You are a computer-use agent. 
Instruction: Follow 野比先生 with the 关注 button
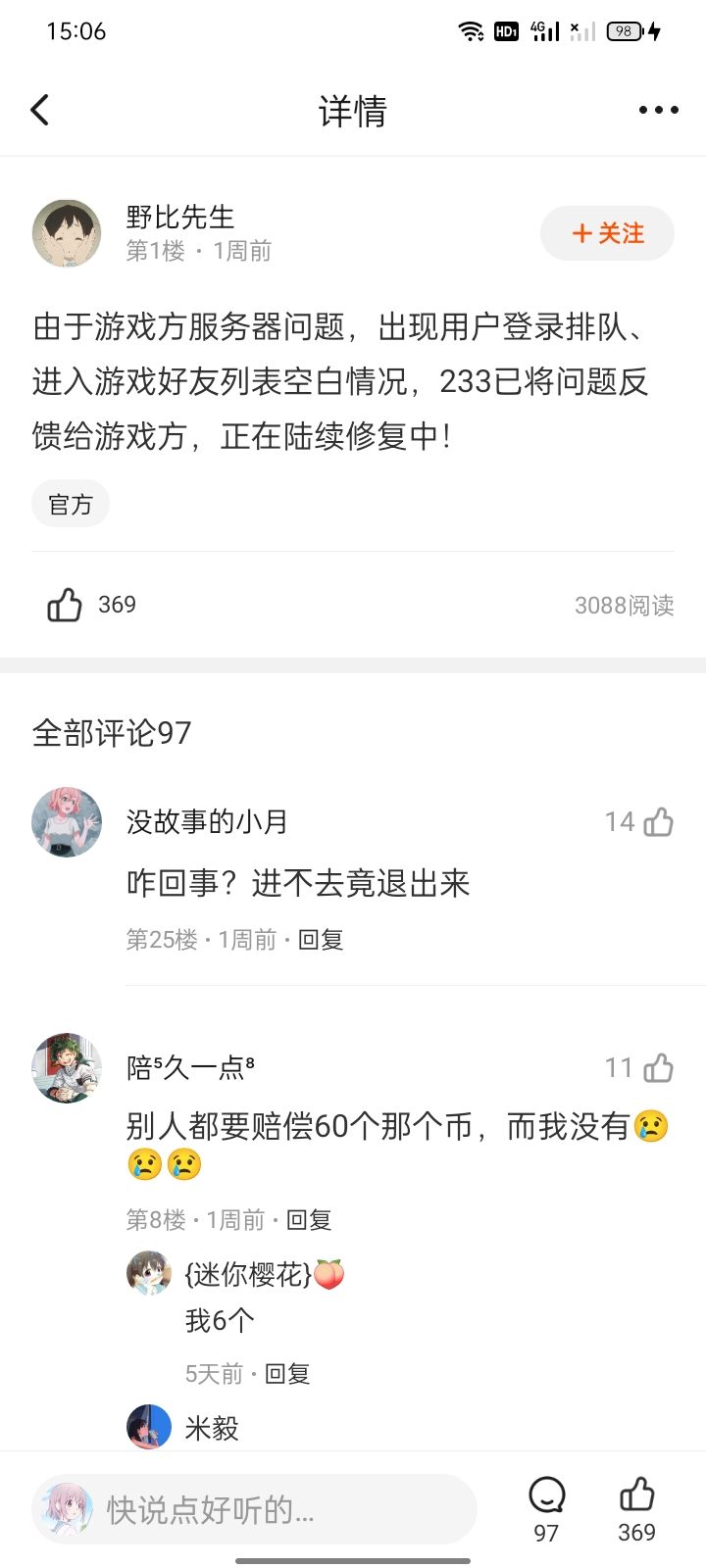pyautogui.click(x=607, y=233)
